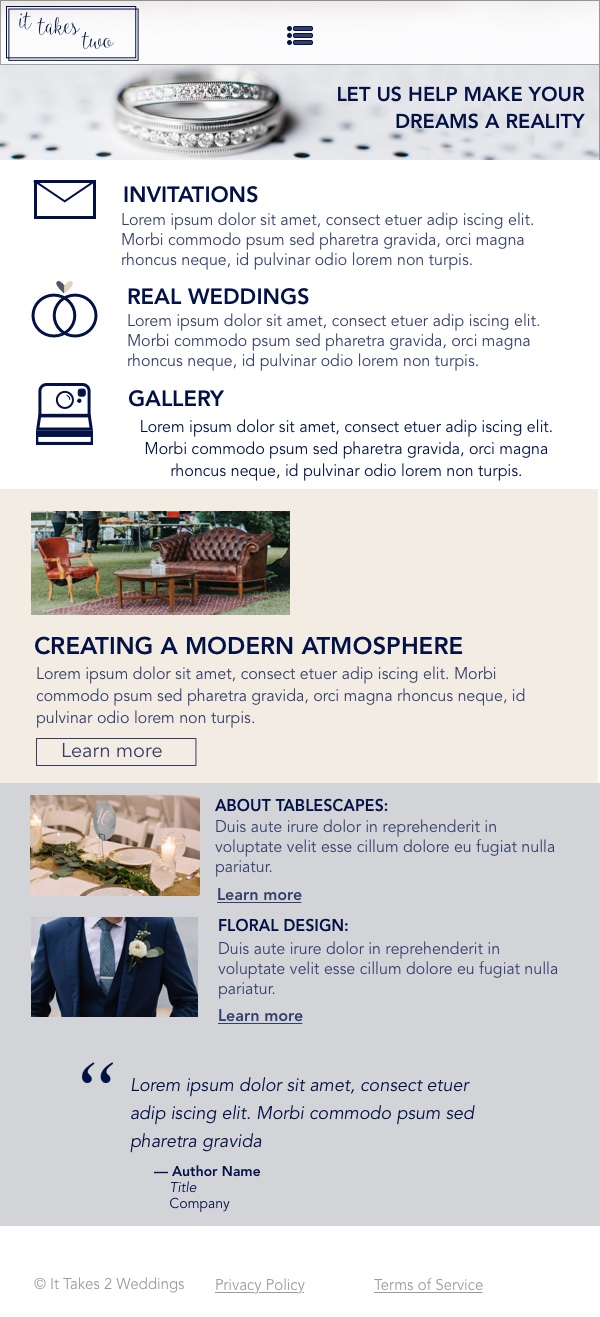Follow Learn more link under Floral Design

(260, 1016)
